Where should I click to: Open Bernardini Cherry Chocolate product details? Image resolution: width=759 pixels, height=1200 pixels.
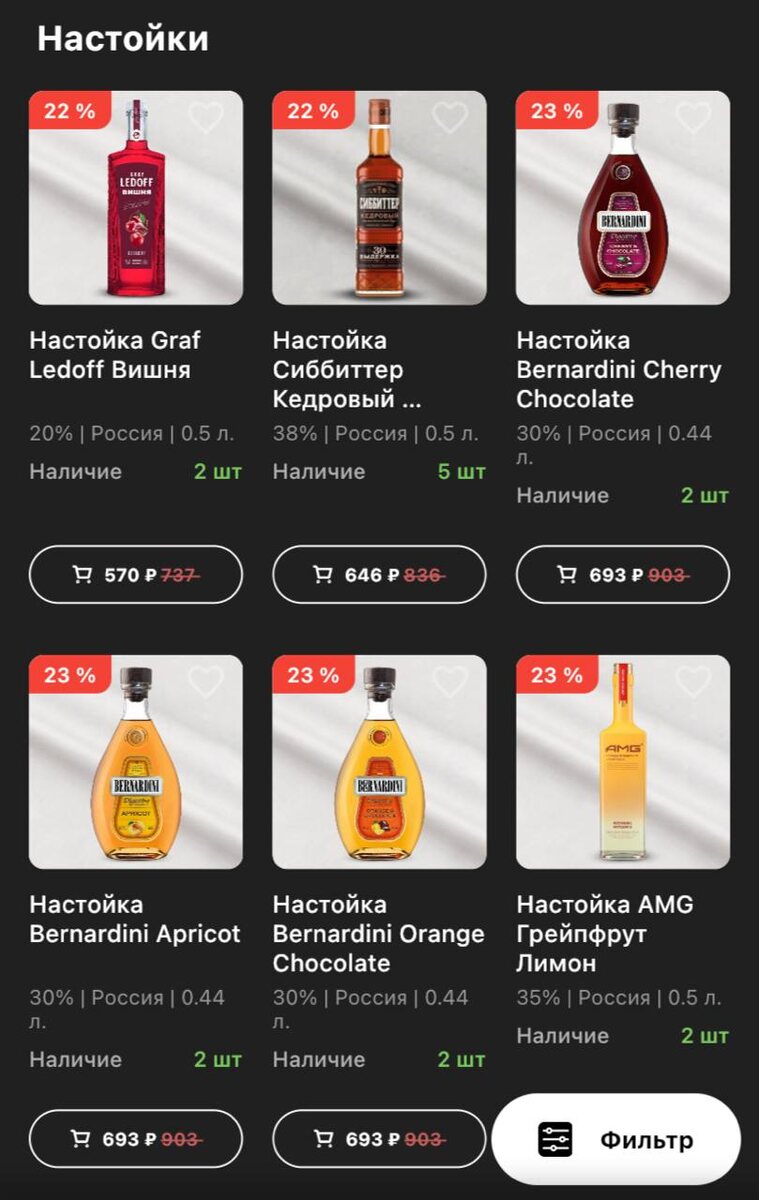pyautogui.click(x=618, y=369)
